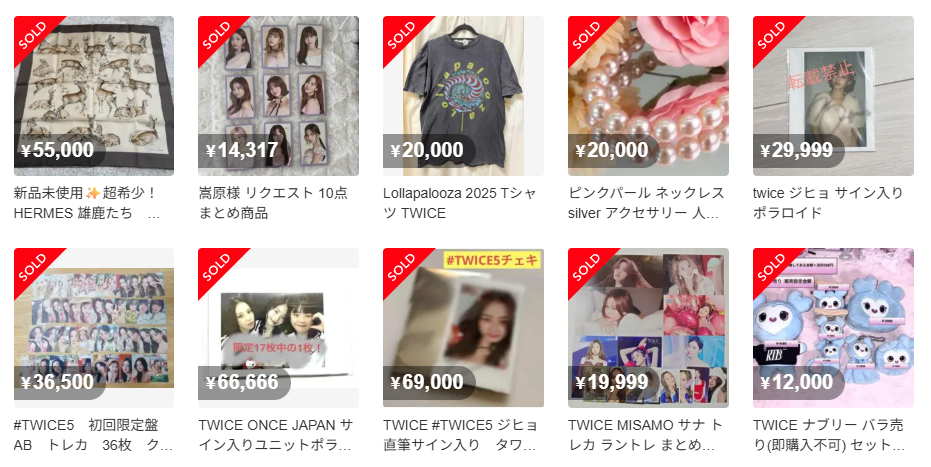Open the ¥69,000 Jihyo signed cheki listing

coord(463,328)
